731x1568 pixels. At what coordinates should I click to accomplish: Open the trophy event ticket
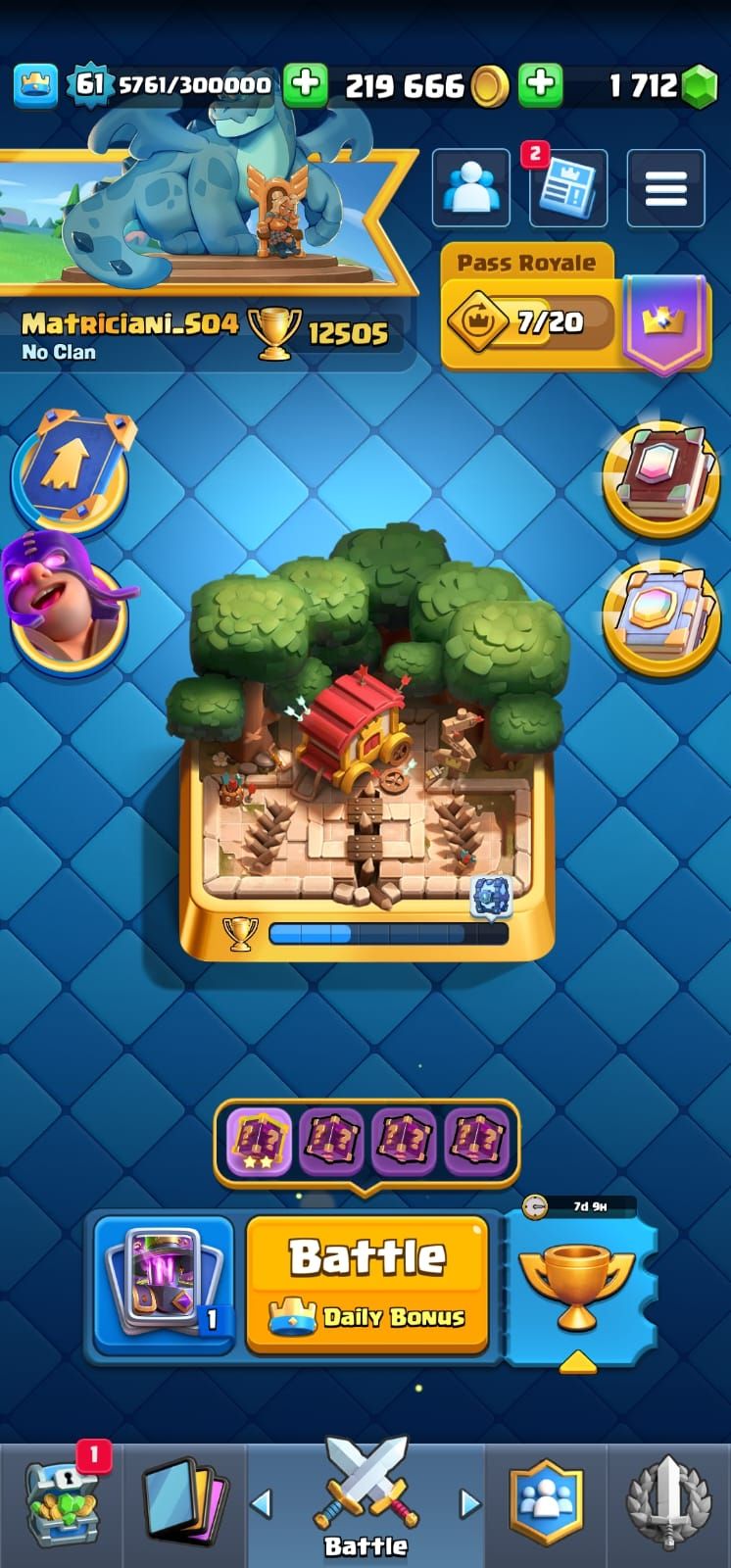(x=578, y=1282)
